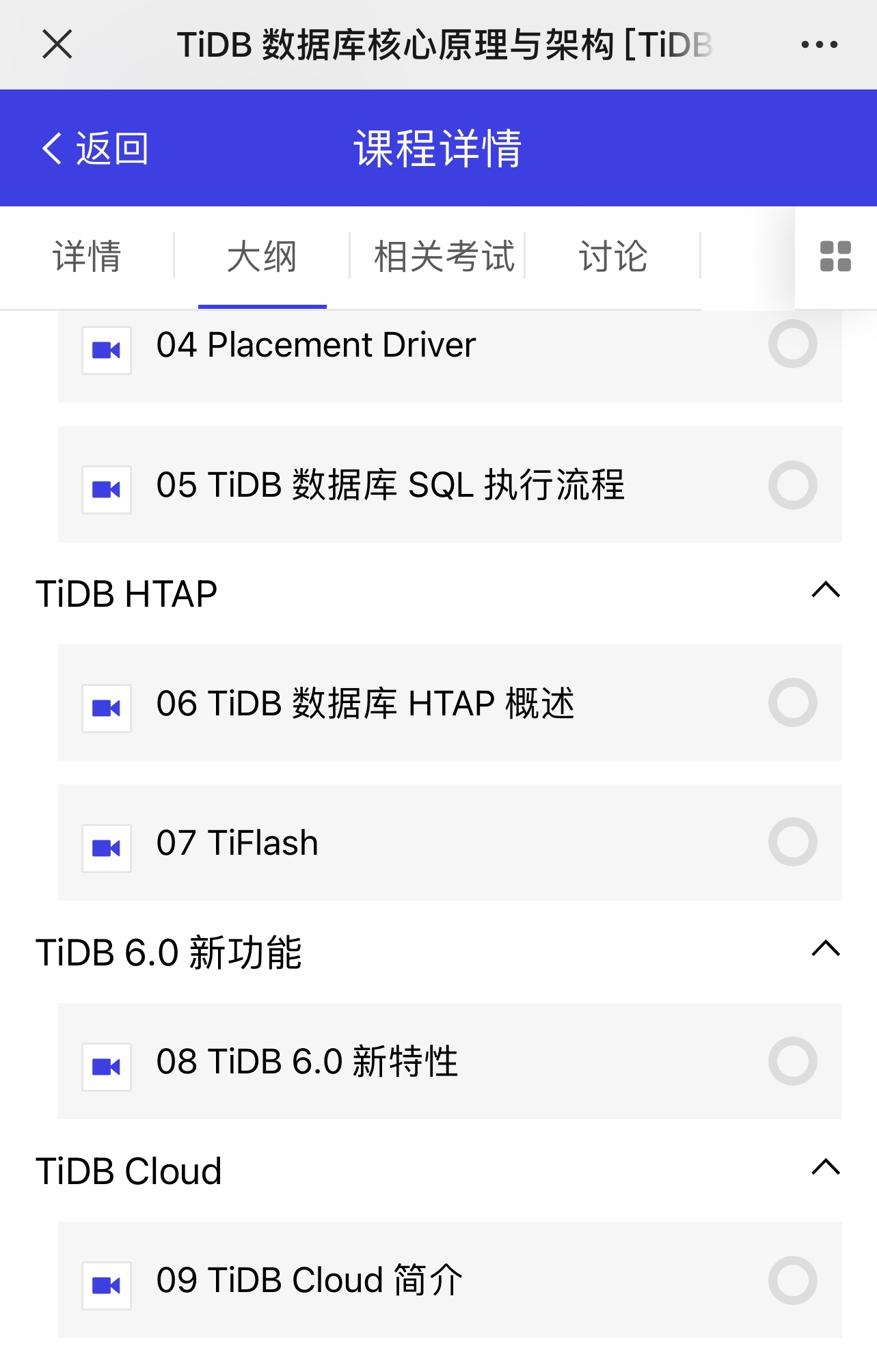
Task: Select the 大纲 tab
Action: (262, 257)
